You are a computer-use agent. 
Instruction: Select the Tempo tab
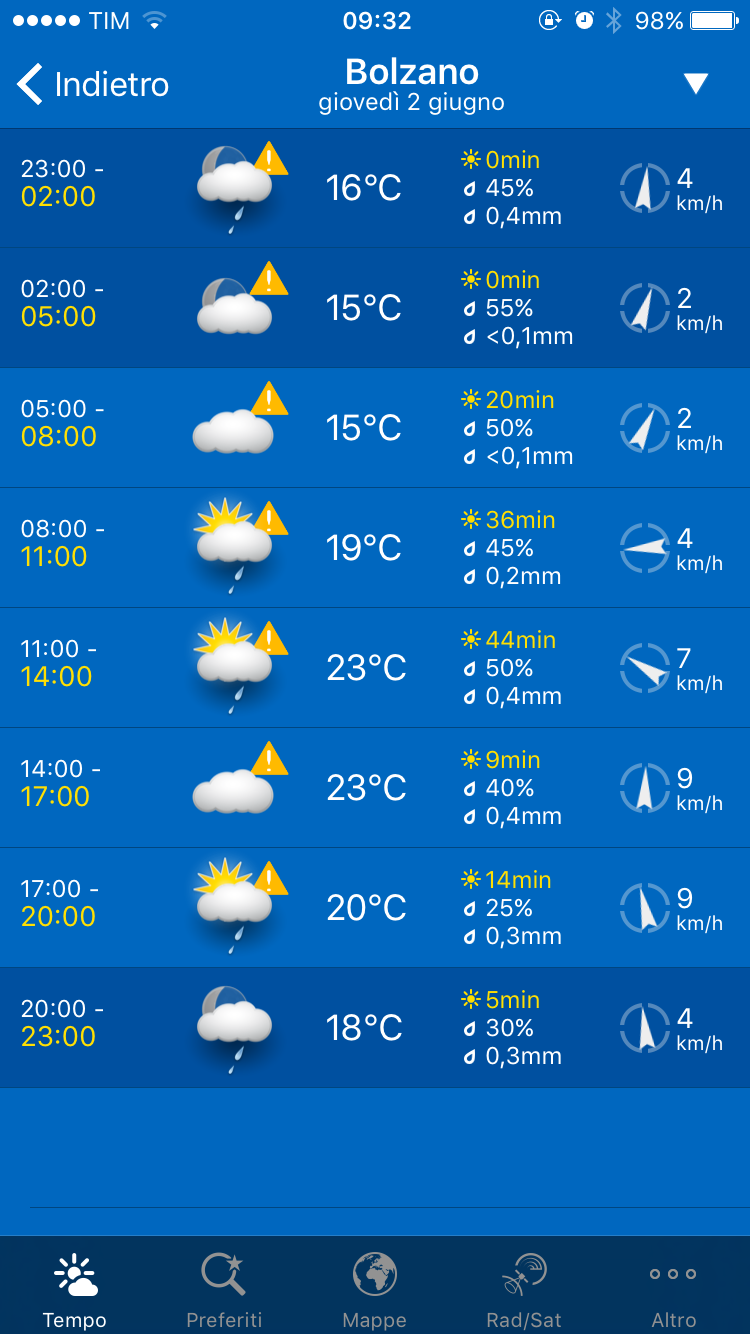[75, 1290]
